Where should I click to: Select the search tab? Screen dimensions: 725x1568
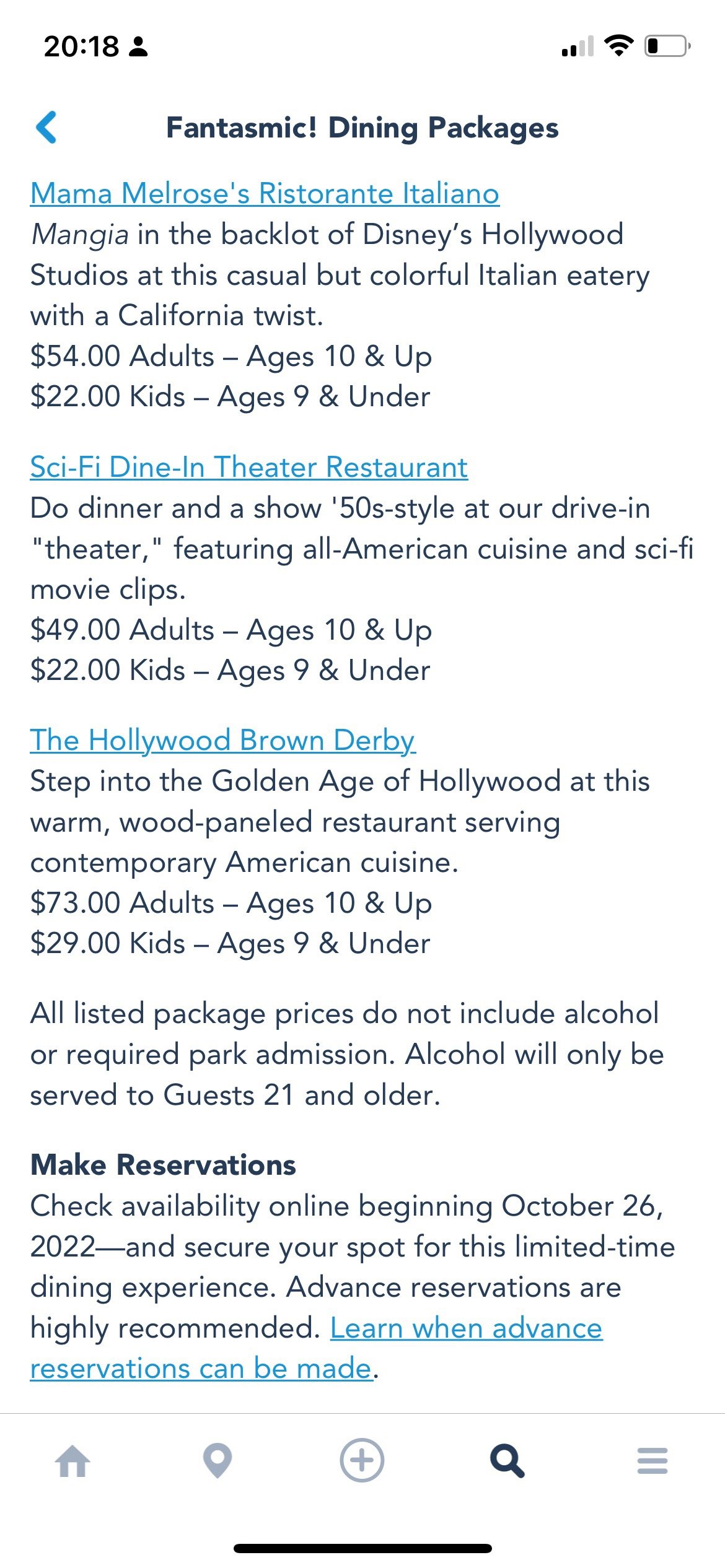(507, 1461)
